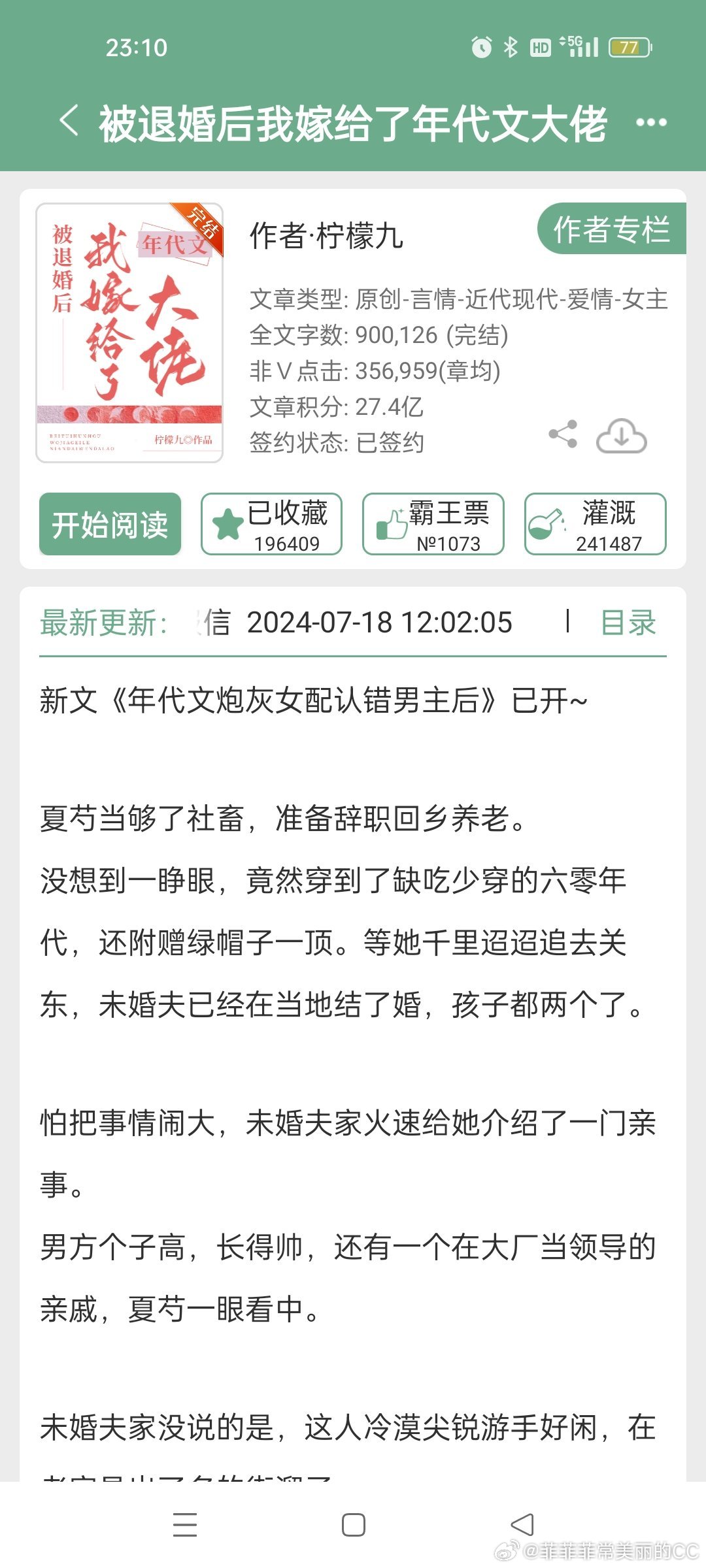Share this novel

tap(563, 434)
